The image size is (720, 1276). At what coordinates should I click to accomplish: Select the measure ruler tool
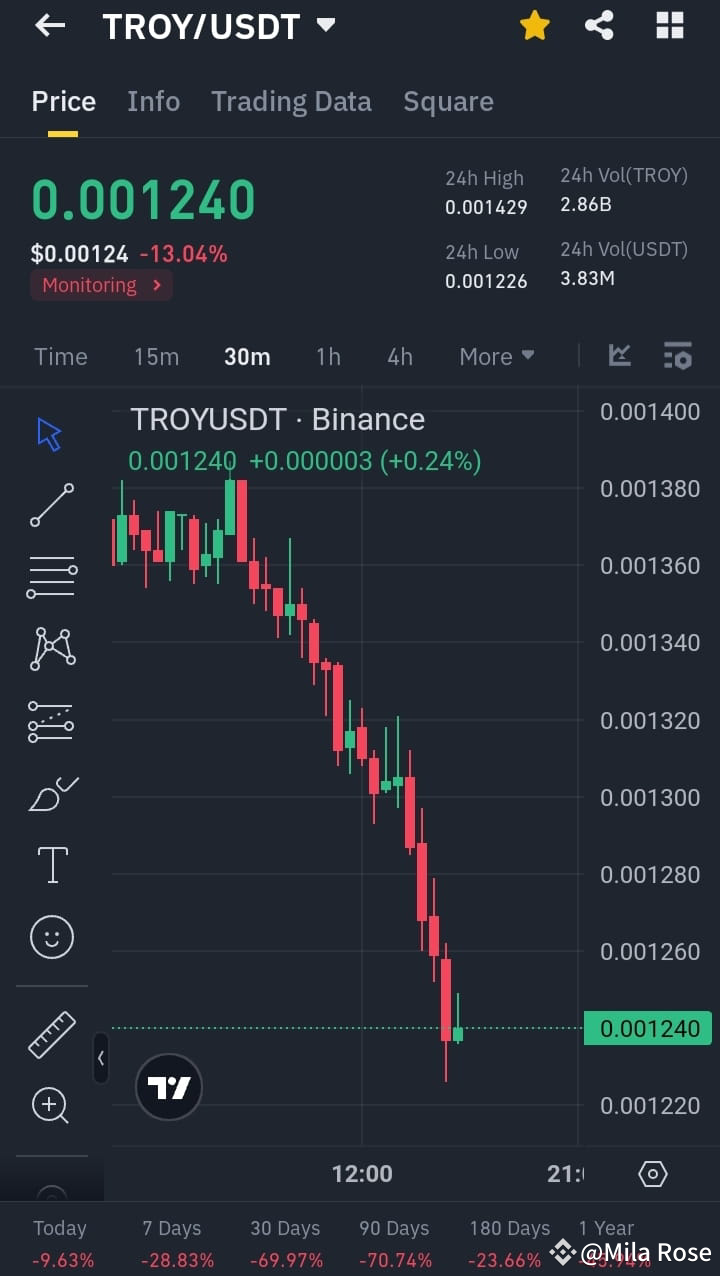tap(51, 1034)
